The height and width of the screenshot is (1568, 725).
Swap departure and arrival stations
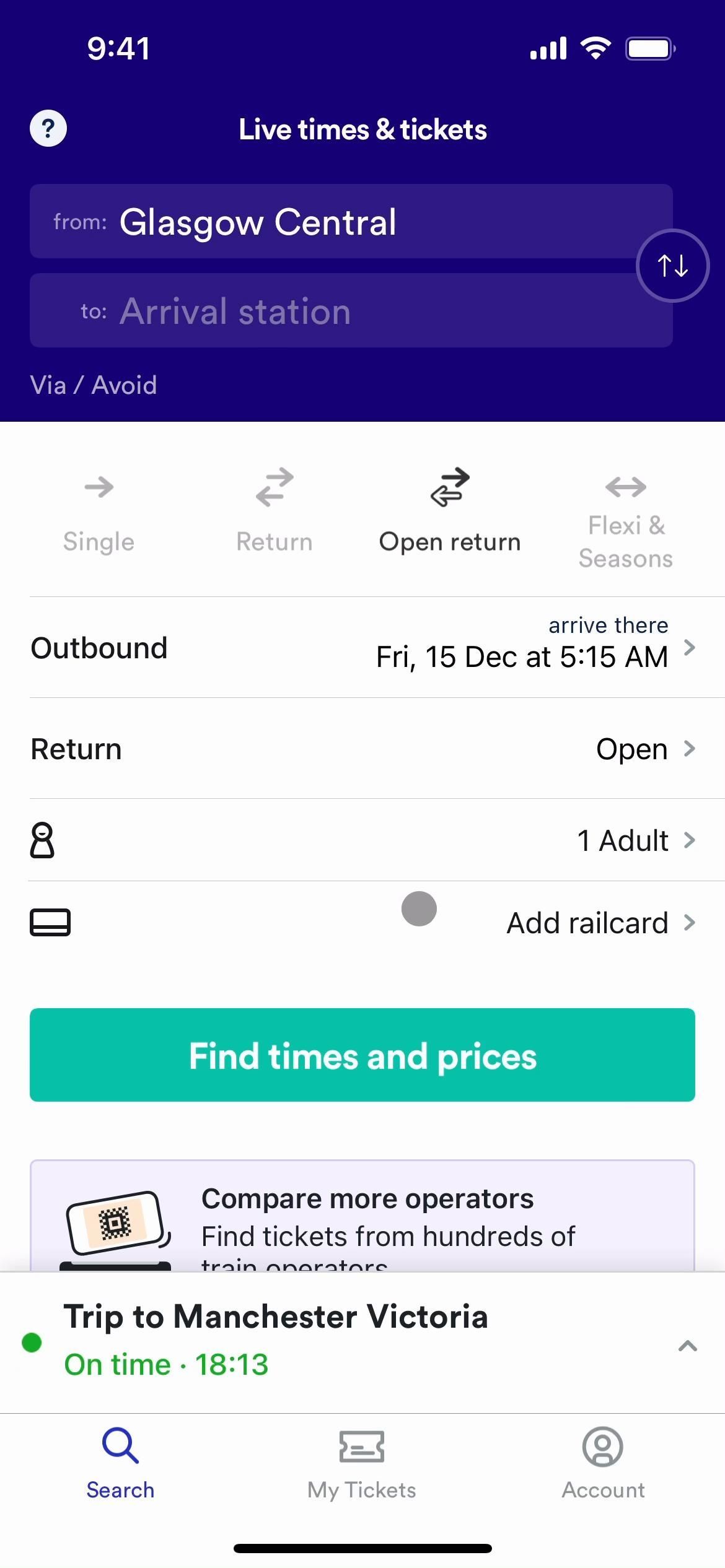(672, 266)
